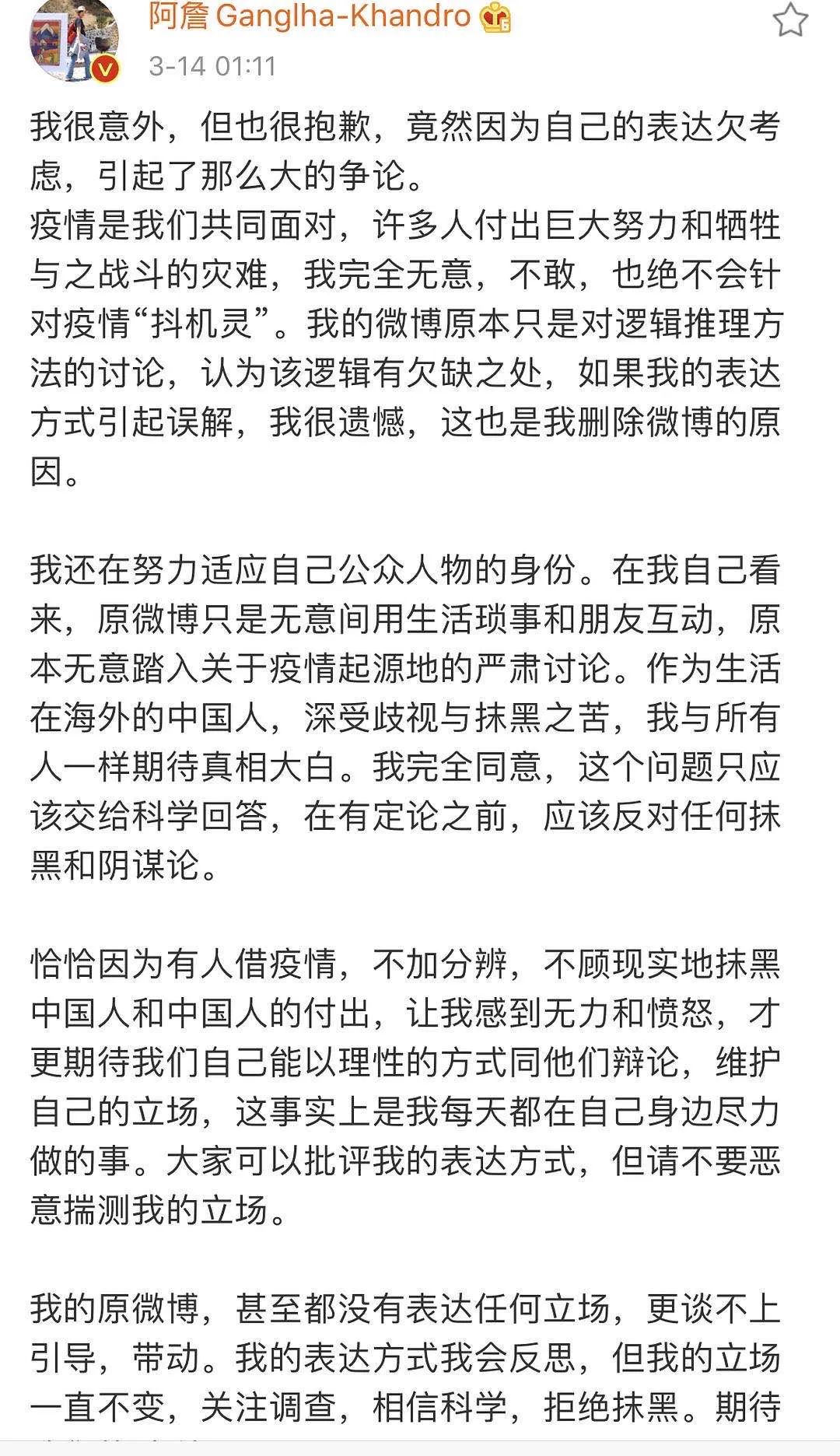Viewport: 840px width, 1456px height.
Task: Favorite this post with the star icon
Action: coord(790,19)
